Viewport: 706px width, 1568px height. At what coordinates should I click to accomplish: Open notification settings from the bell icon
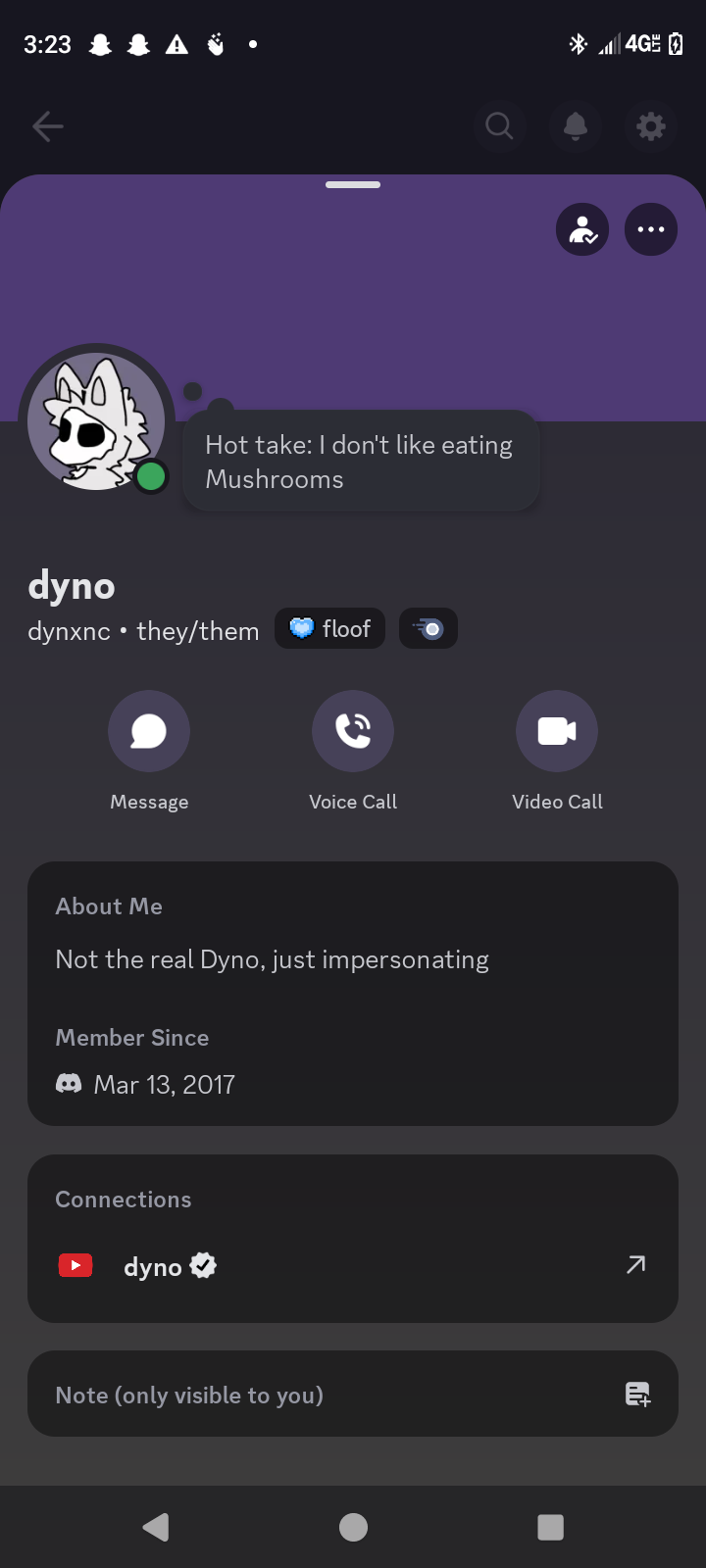(x=575, y=125)
